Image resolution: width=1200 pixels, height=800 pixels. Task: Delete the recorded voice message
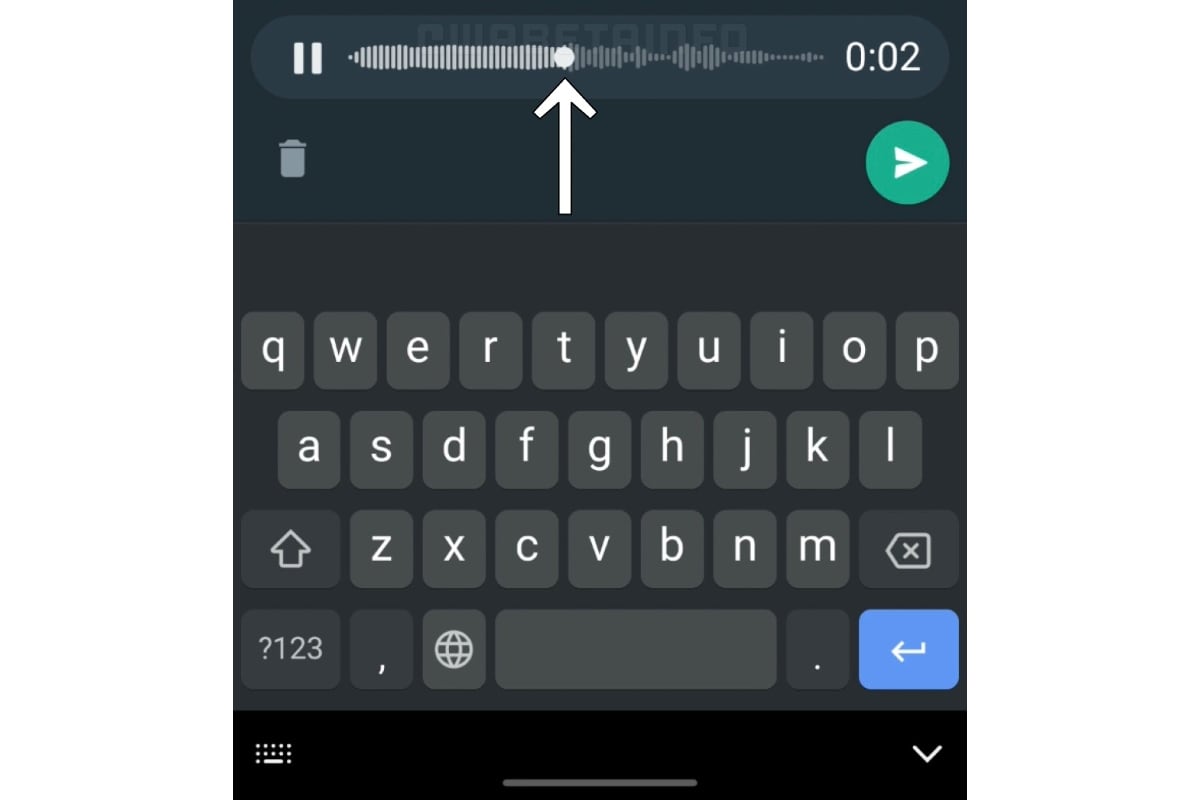tap(292, 159)
